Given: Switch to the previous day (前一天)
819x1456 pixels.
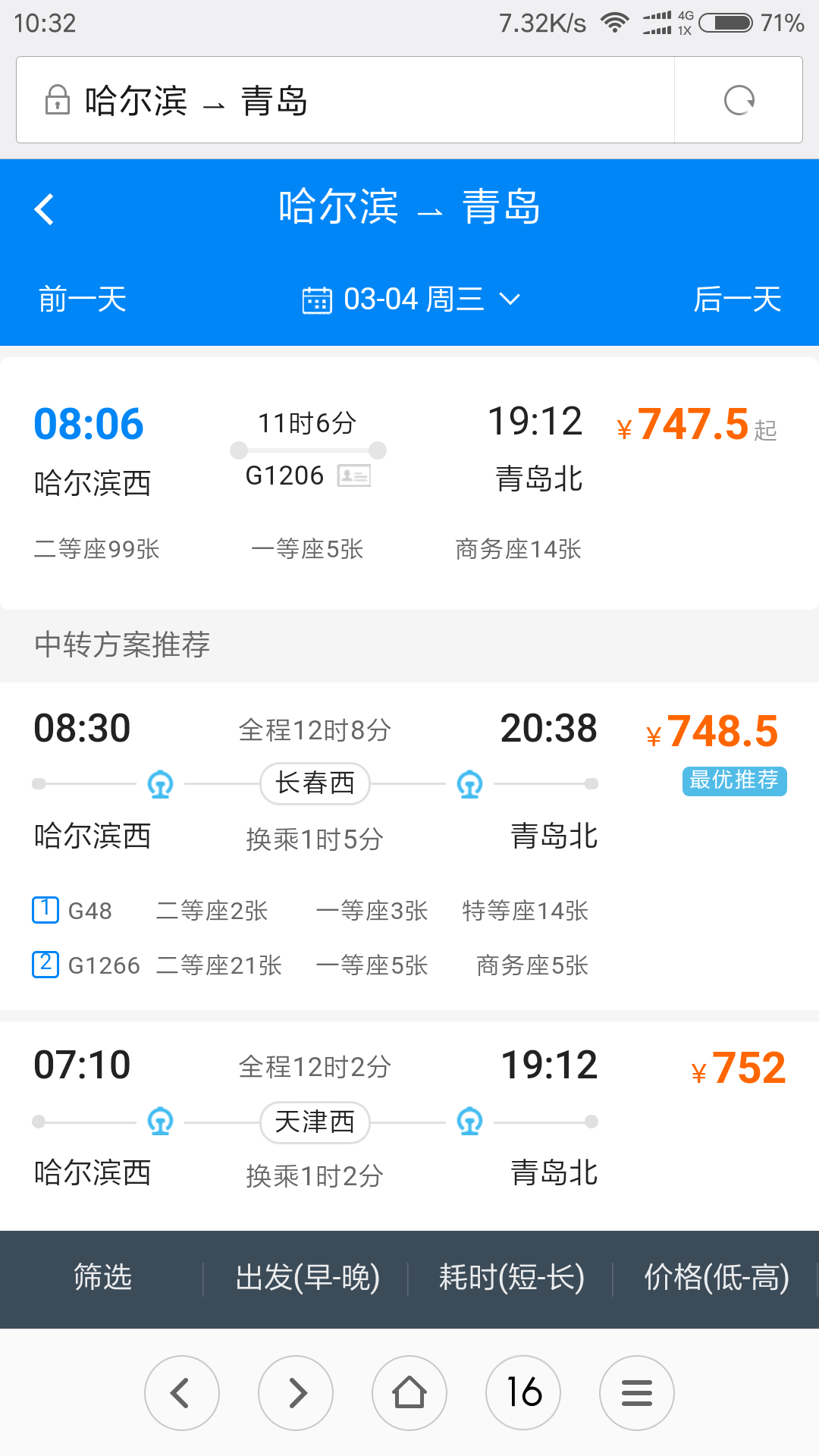Looking at the screenshot, I should [83, 299].
